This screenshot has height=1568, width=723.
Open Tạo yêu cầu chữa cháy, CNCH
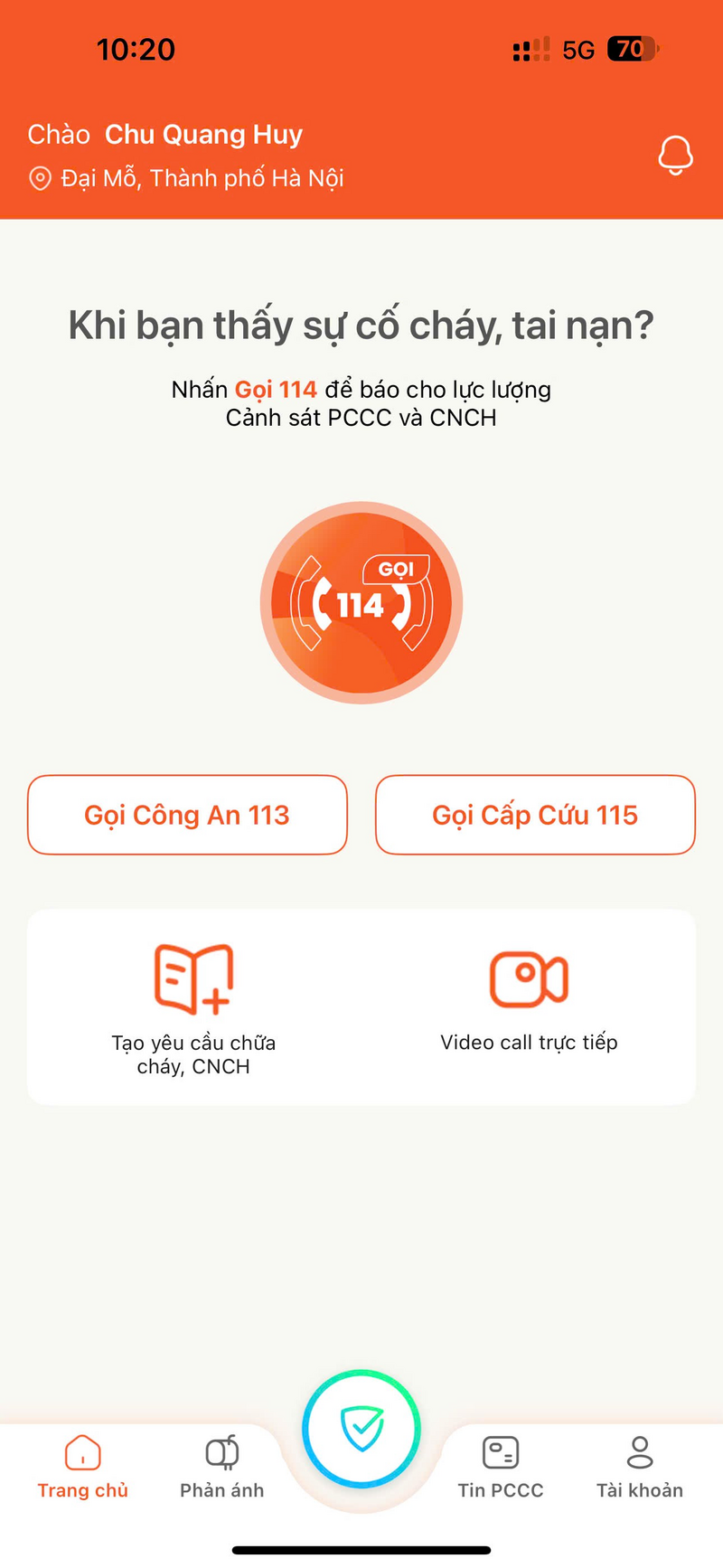click(x=193, y=1008)
